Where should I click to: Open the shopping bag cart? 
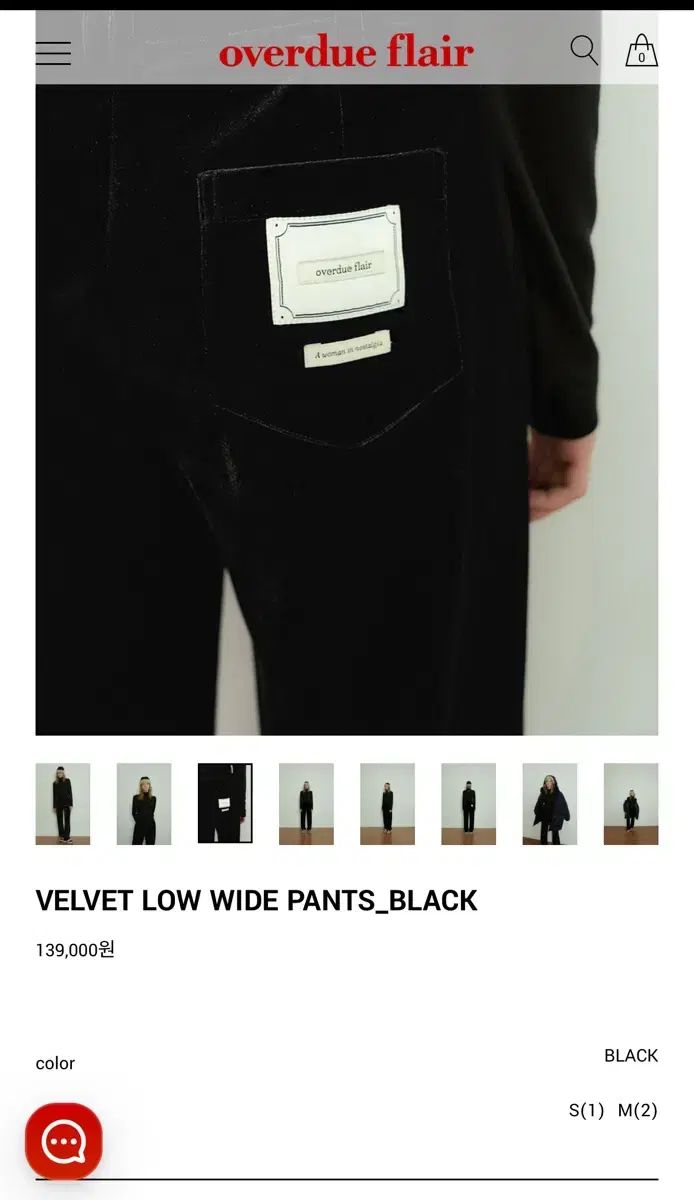click(x=641, y=51)
